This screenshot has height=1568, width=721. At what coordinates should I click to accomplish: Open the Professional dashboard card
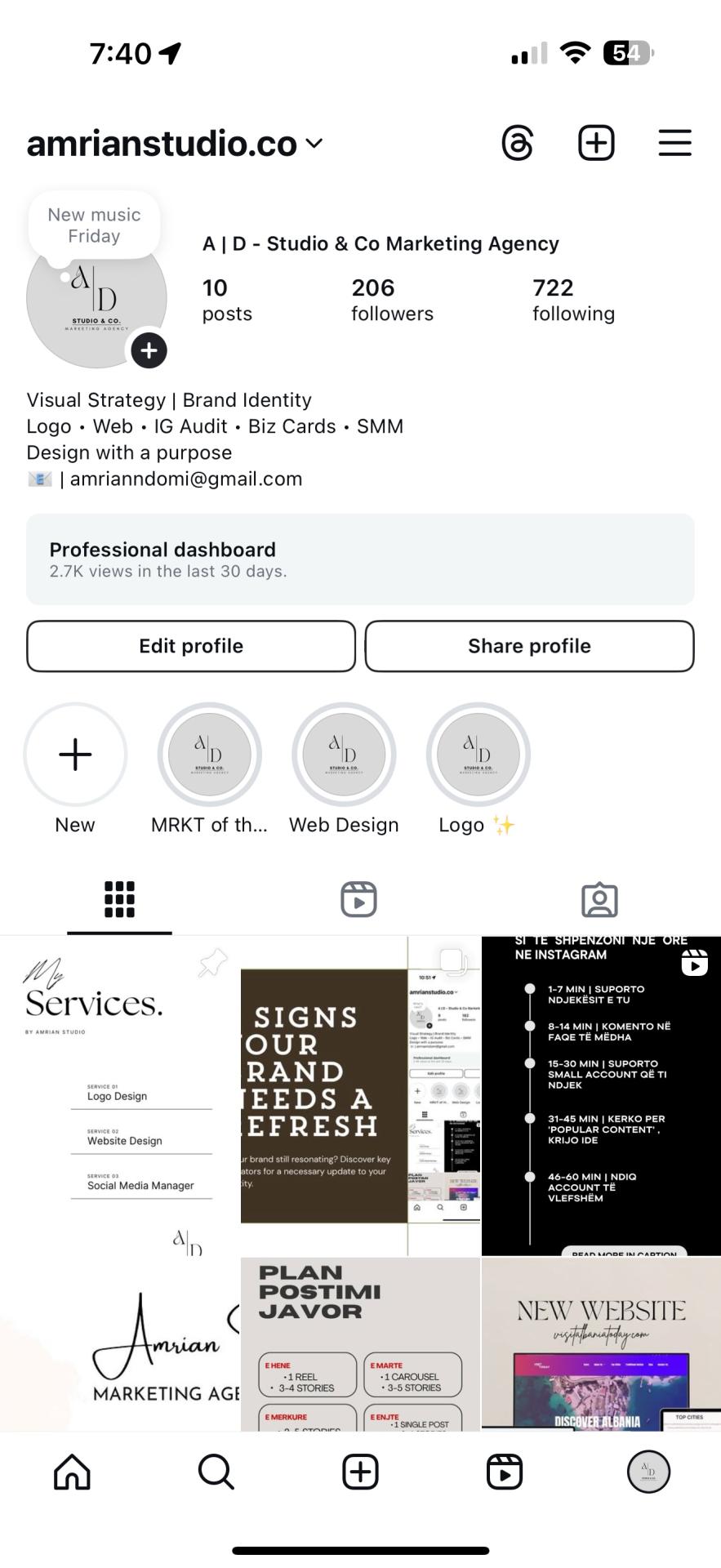click(360, 559)
